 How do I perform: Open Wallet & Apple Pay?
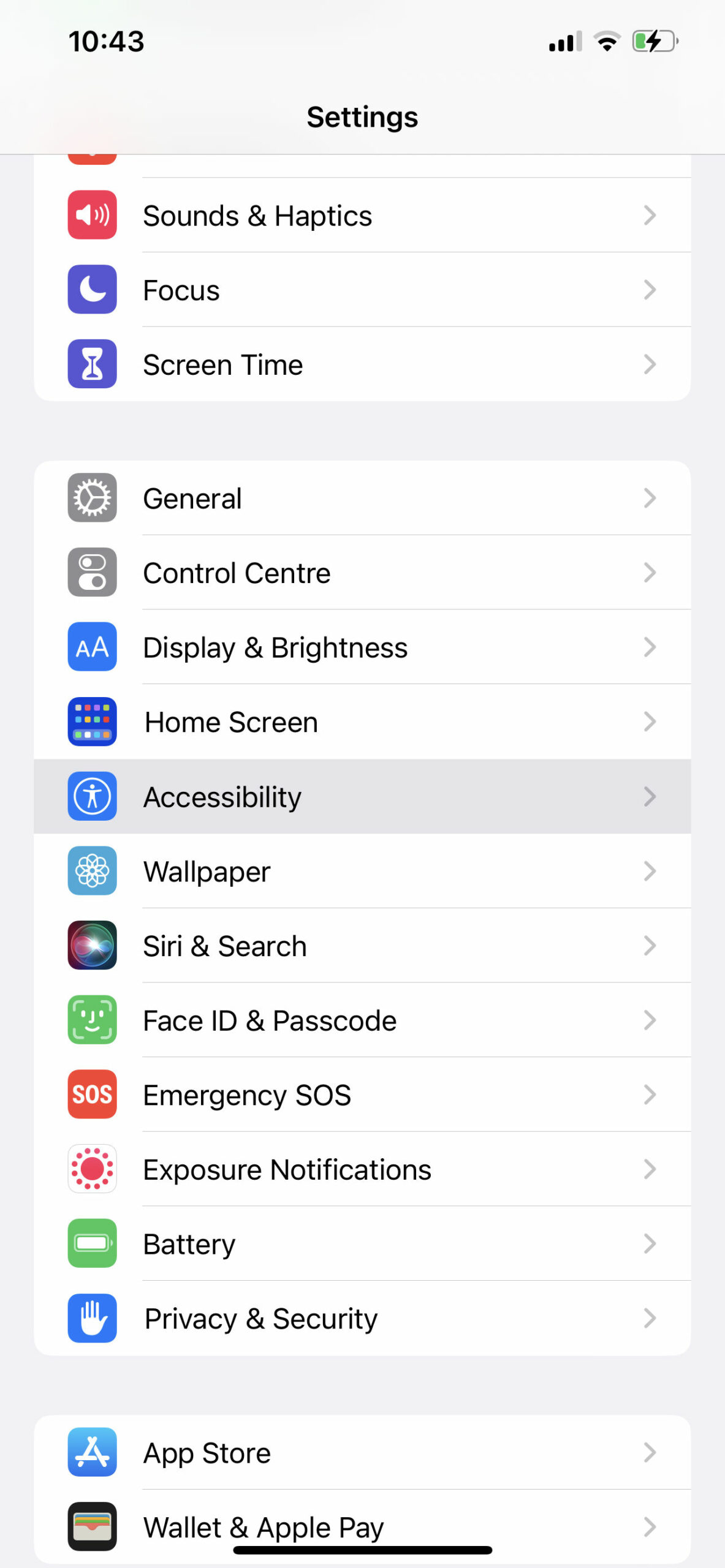(362, 1527)
